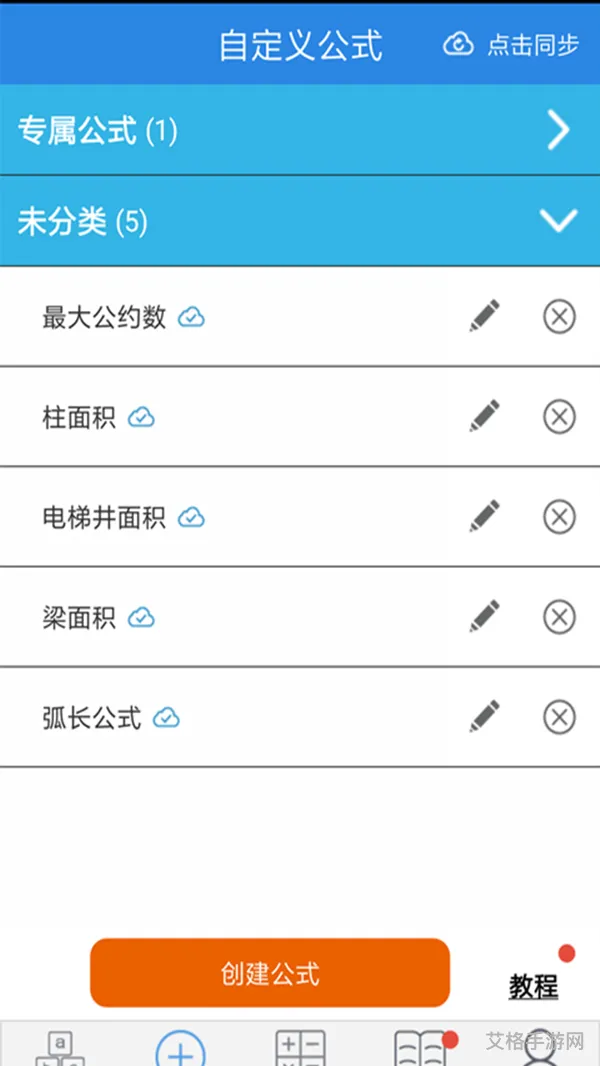Delete the 最大公约数 formula
The image size is (600, 1066).
559,317
